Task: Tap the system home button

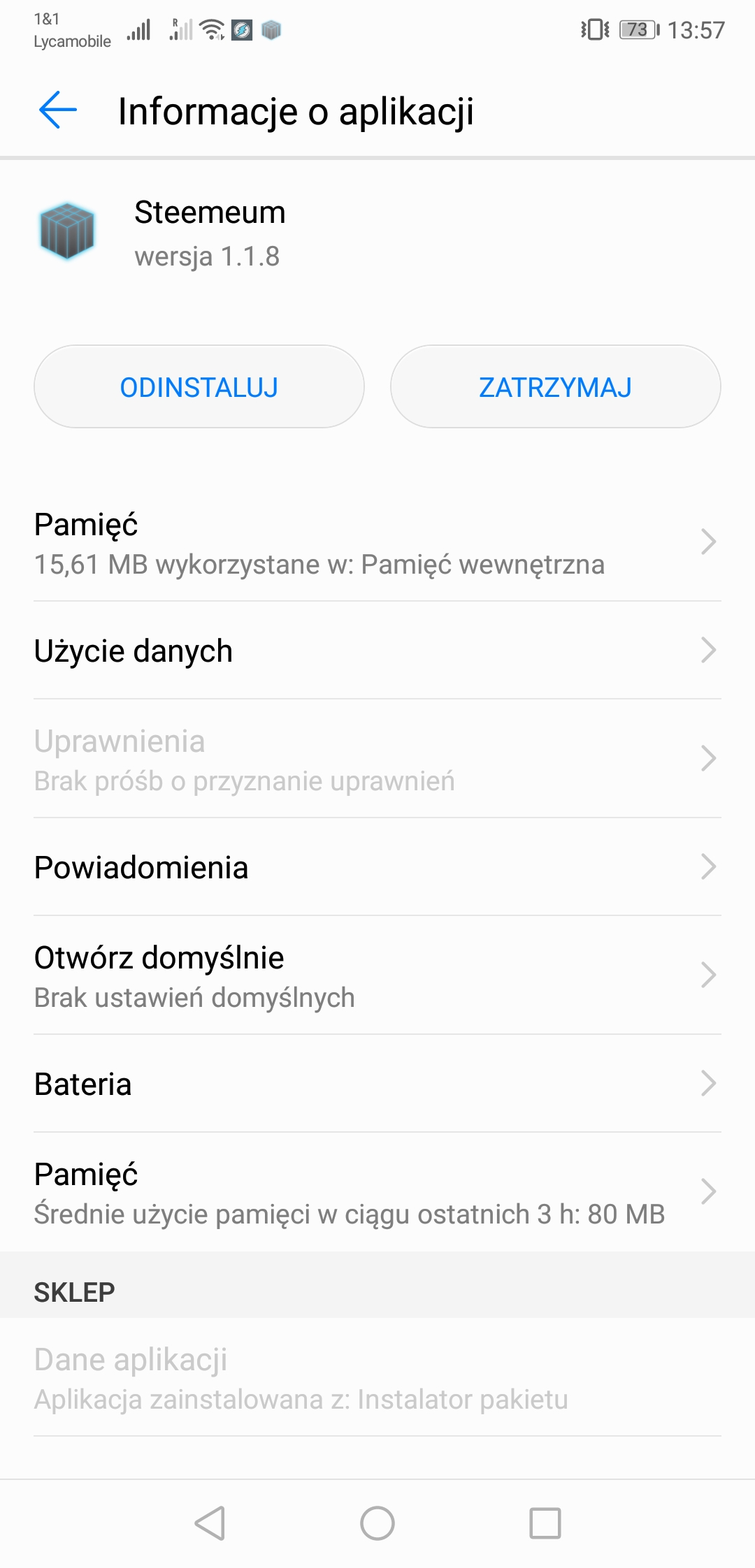Action: click(x=377, y=1523)
